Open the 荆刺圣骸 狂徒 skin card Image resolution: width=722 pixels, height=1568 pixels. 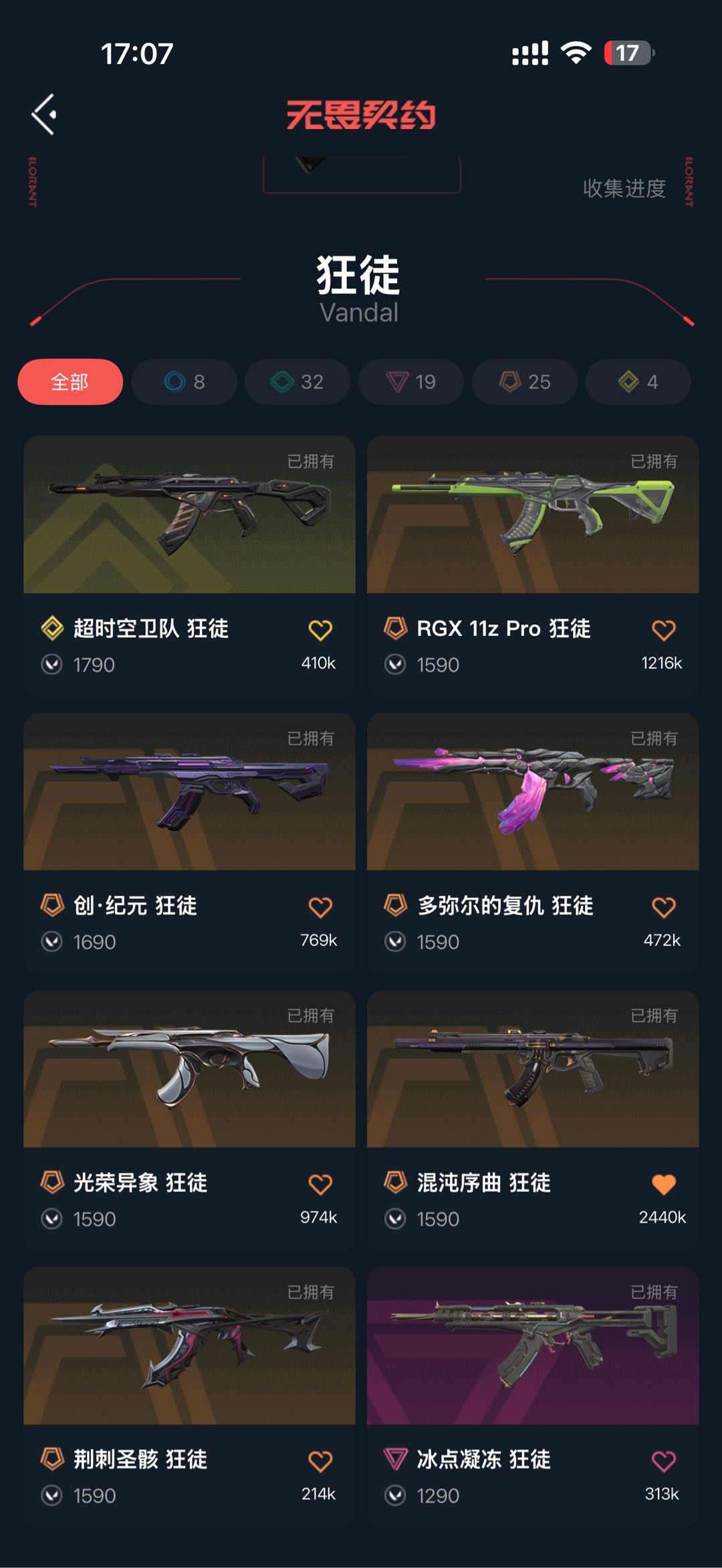point(189,1397)
